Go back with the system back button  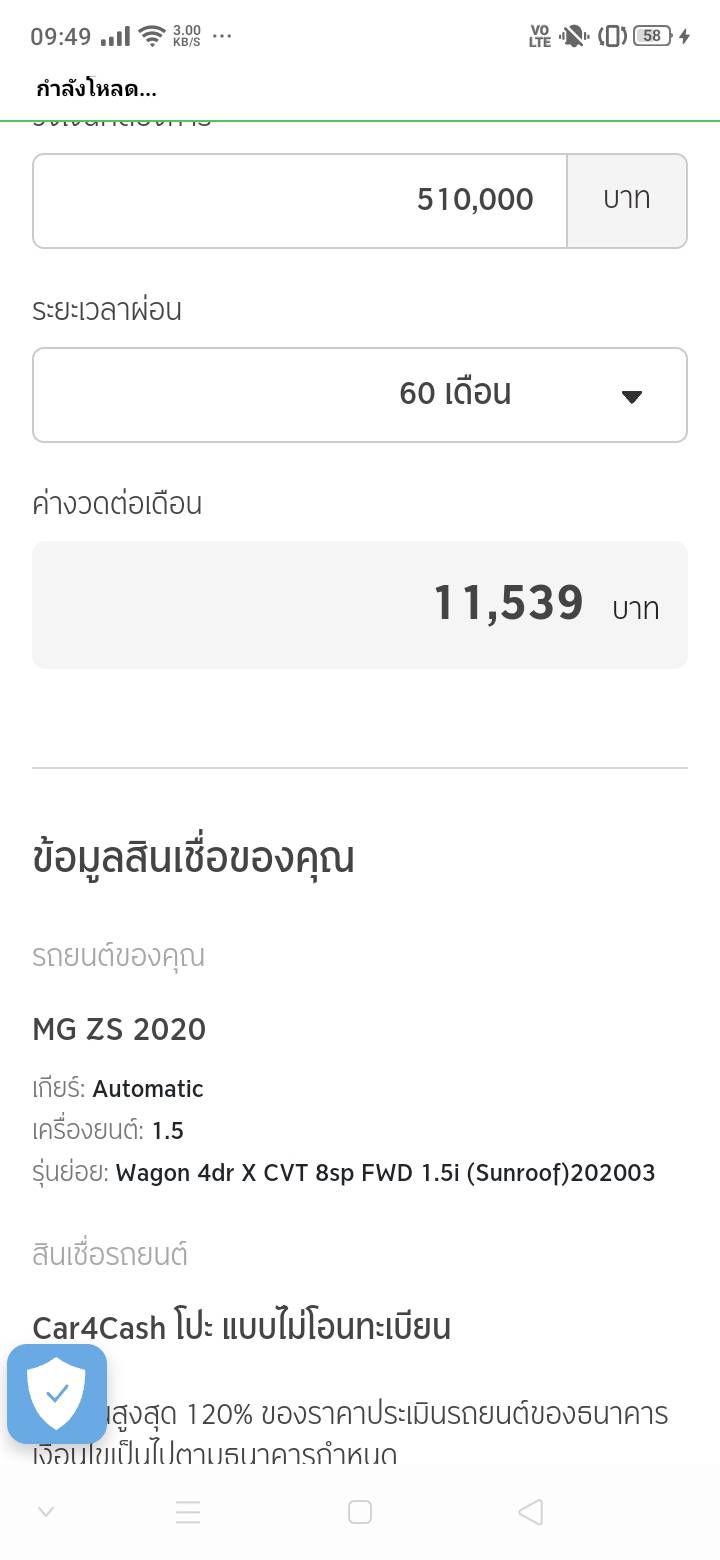[x=531, y=1512]
